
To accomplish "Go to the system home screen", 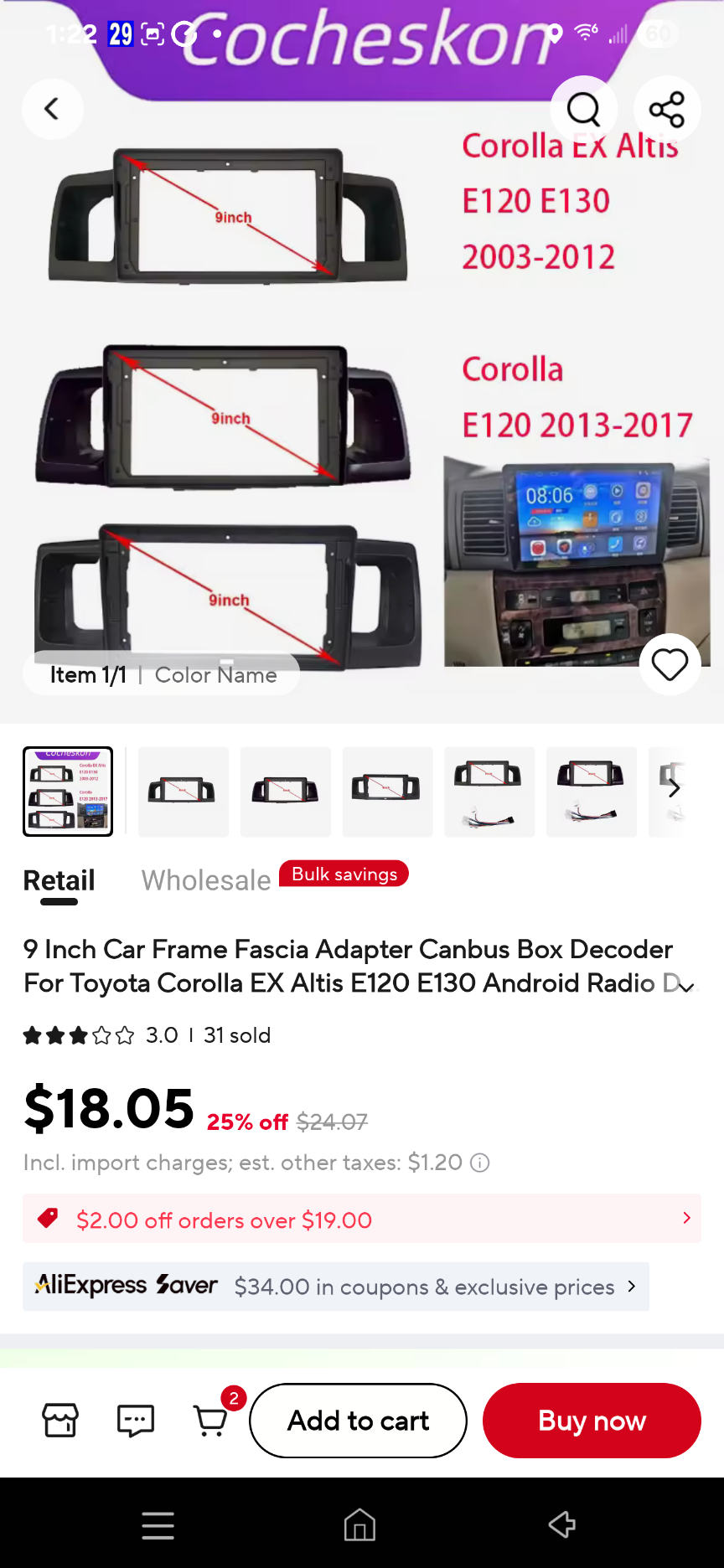I will pos(360,1525).
